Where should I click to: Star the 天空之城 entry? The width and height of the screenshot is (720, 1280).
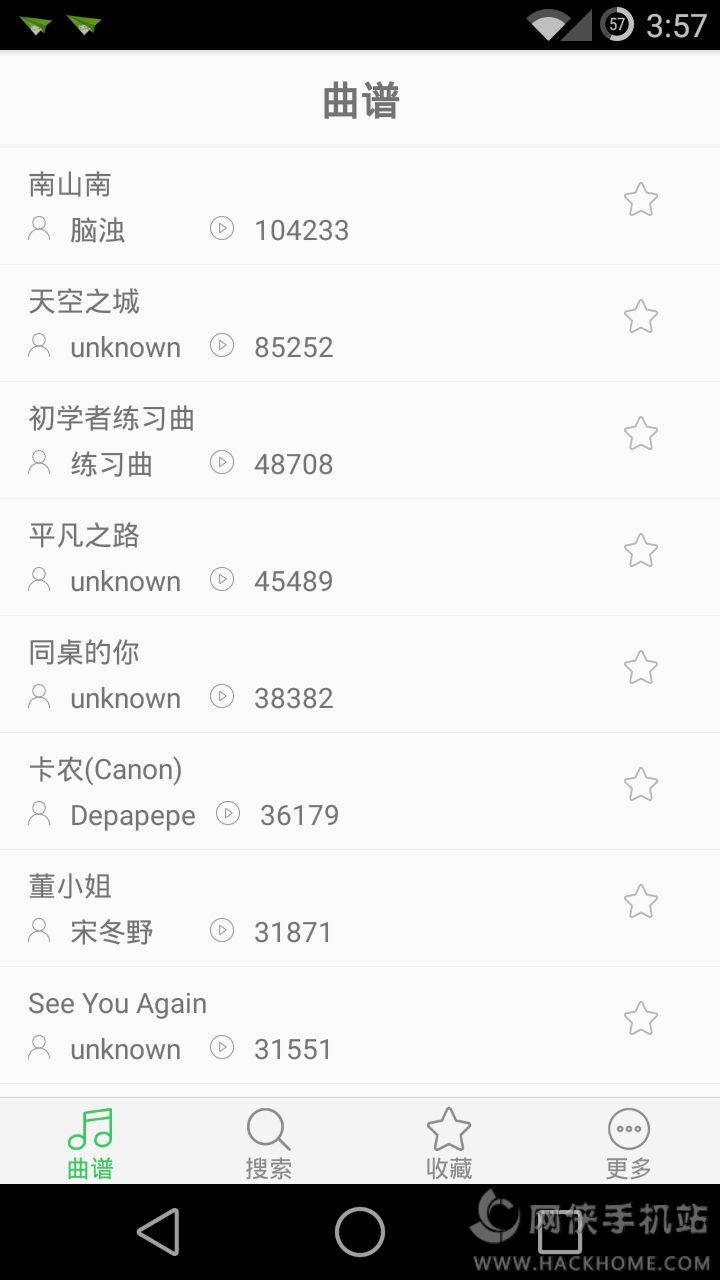(640, 317)
